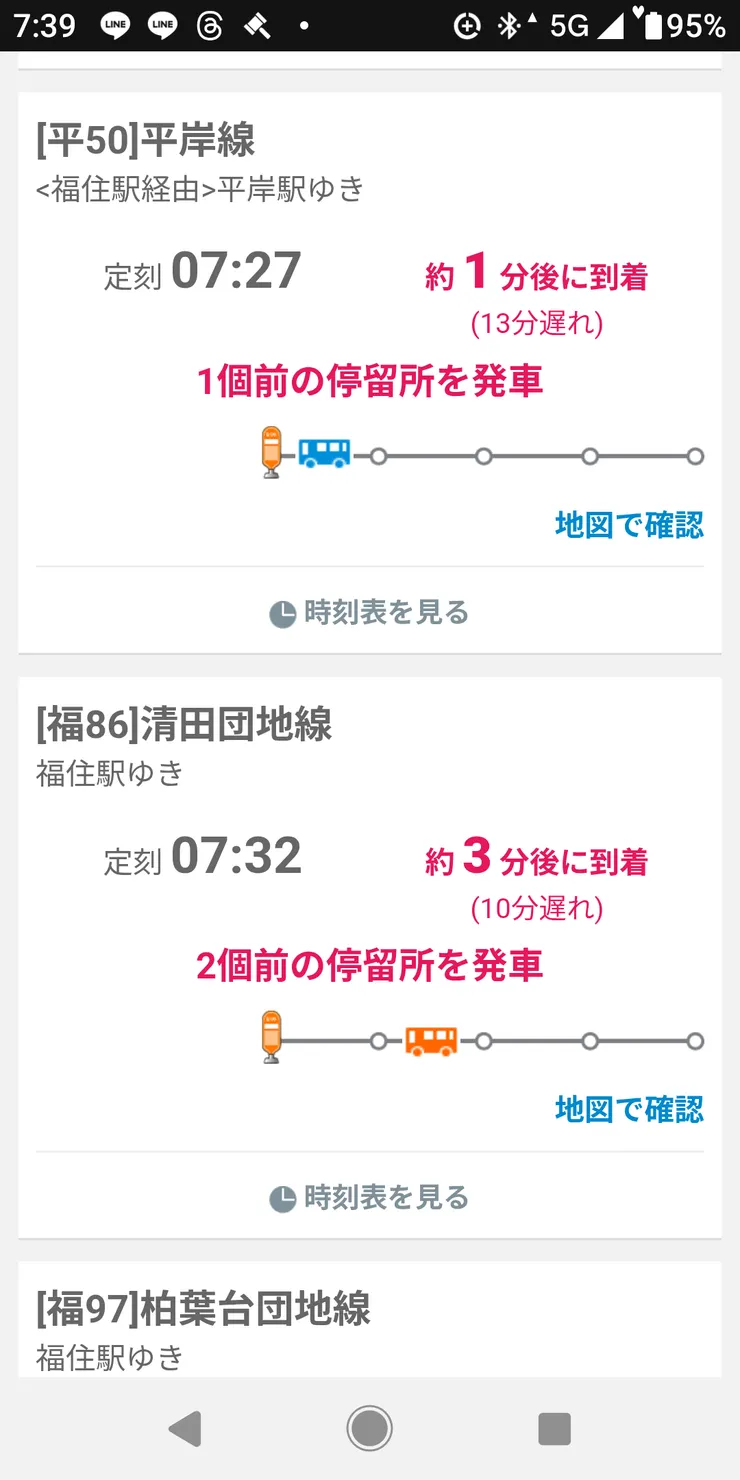Go back with the system back button
The image size is (740, 1480).
[x=185, y=1429]
